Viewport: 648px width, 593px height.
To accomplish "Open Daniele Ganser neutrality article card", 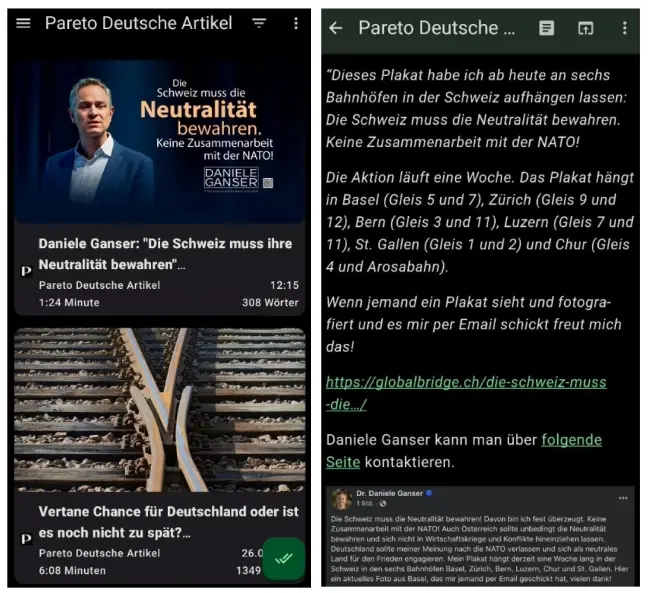I will click(x=160, y=190).
